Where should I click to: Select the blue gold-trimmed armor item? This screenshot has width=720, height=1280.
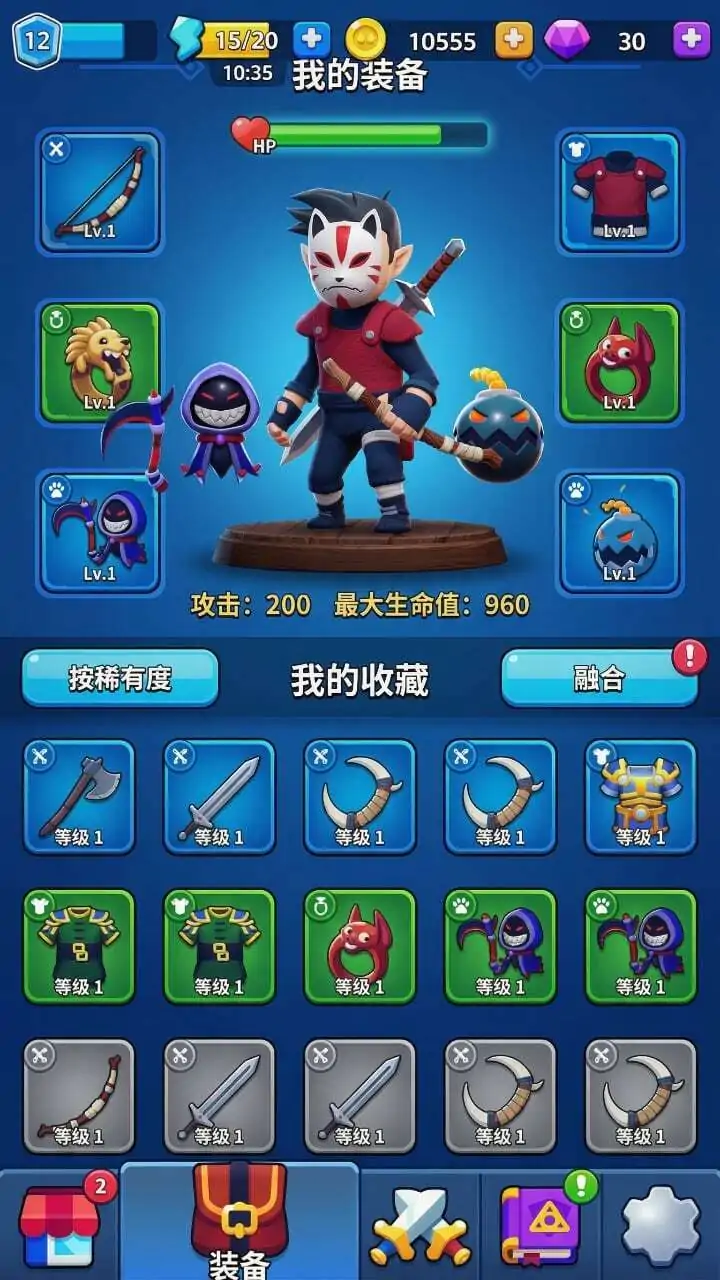(640, 796)
